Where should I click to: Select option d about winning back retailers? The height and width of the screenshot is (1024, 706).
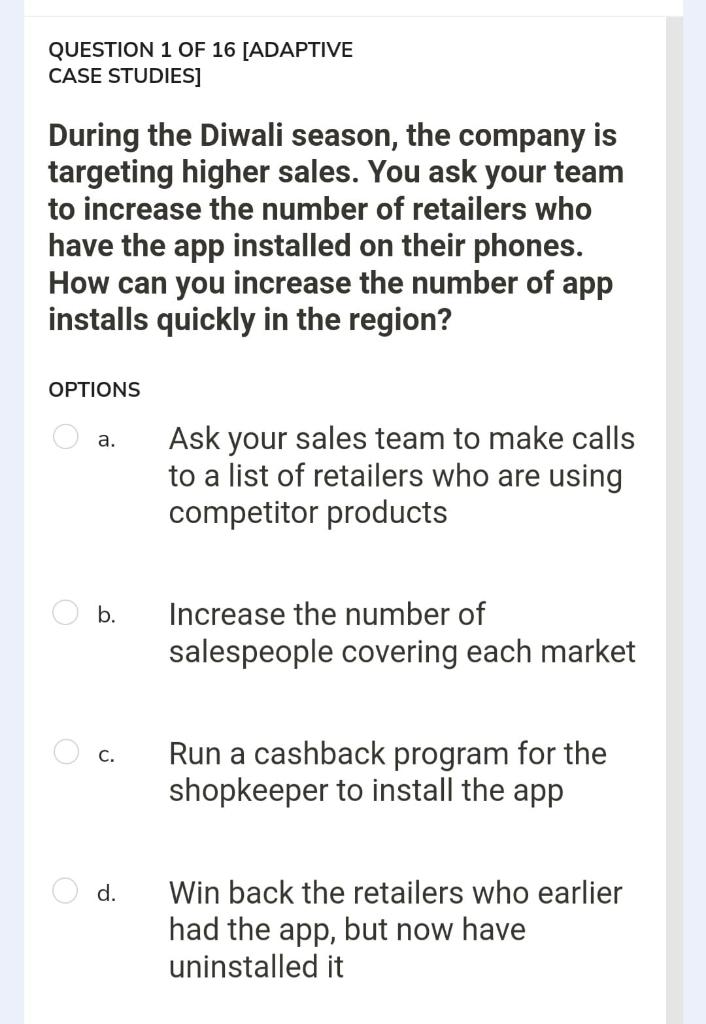tap(67, 892)
